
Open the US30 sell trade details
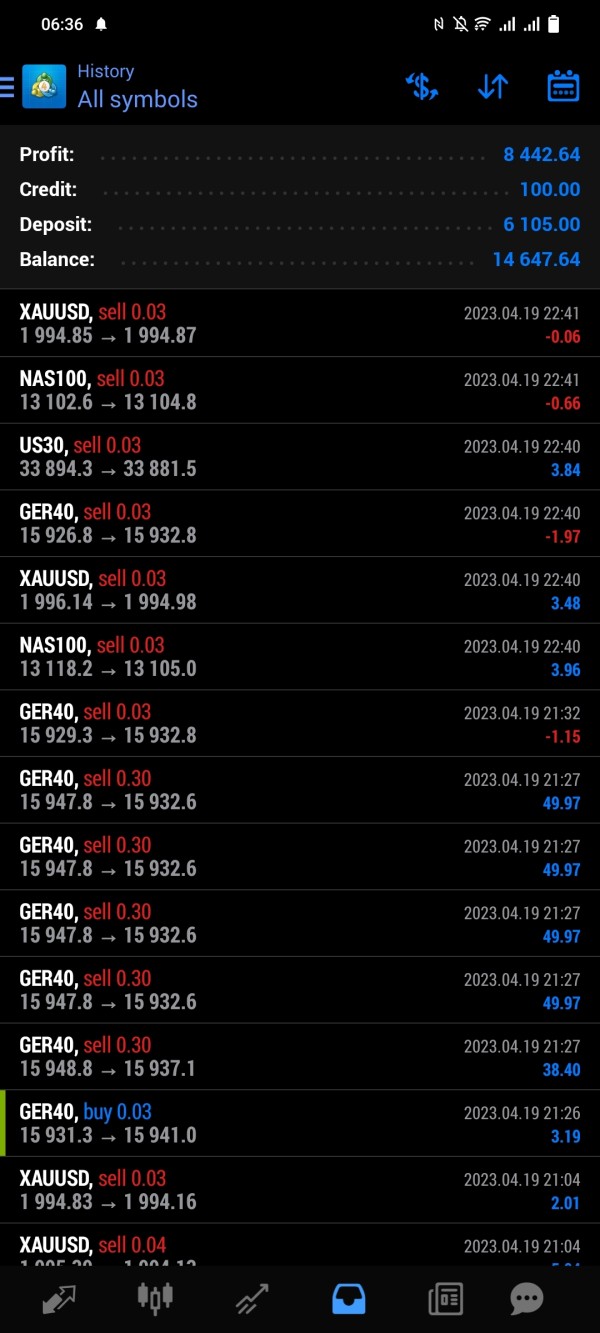(x=300, y=457)
